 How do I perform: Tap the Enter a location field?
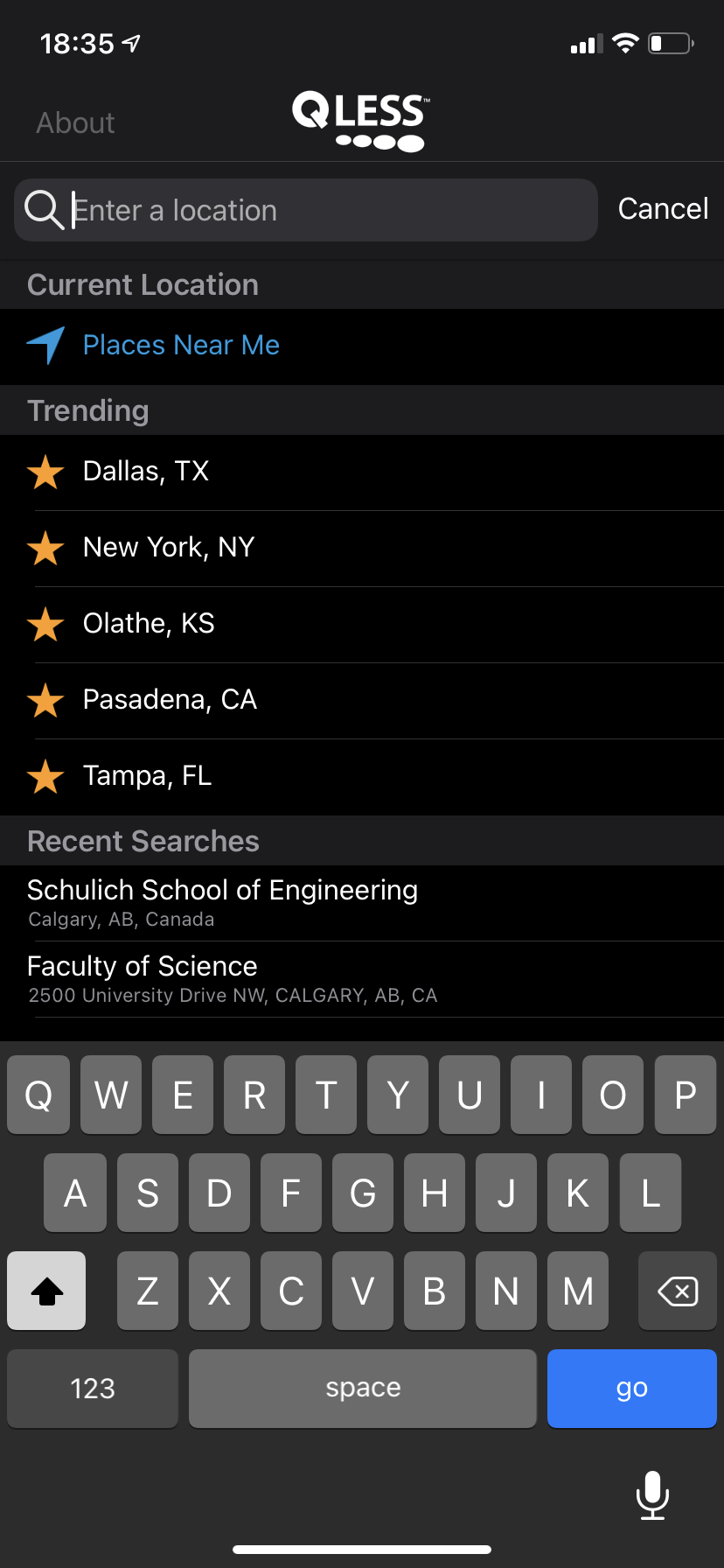306,210
